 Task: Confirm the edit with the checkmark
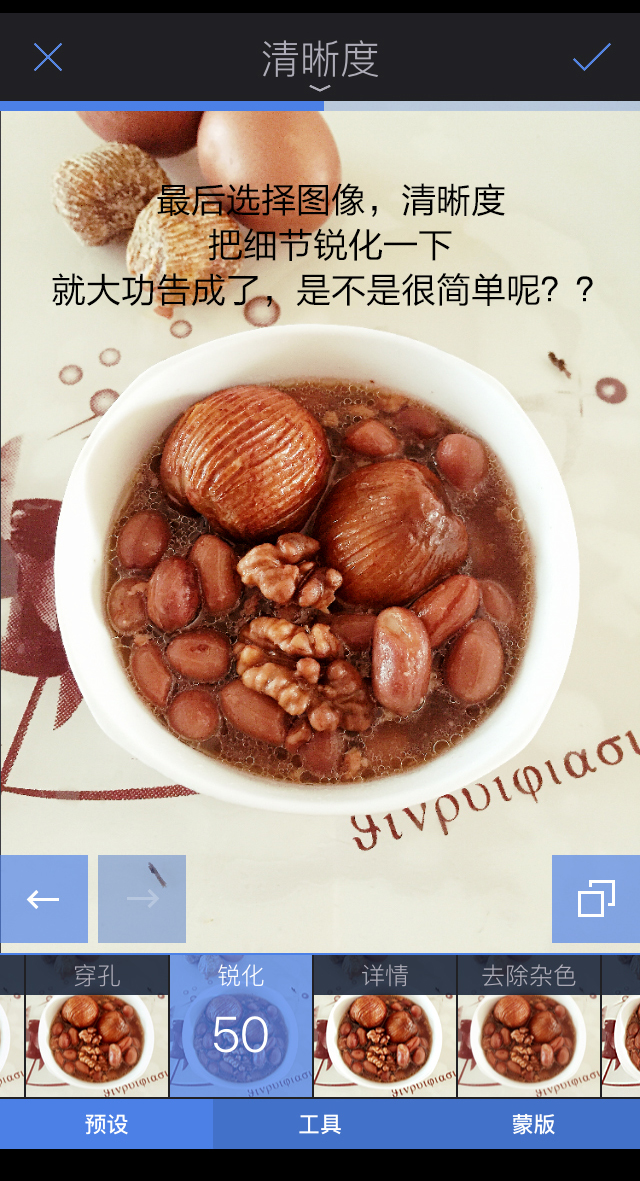point(591,57)
